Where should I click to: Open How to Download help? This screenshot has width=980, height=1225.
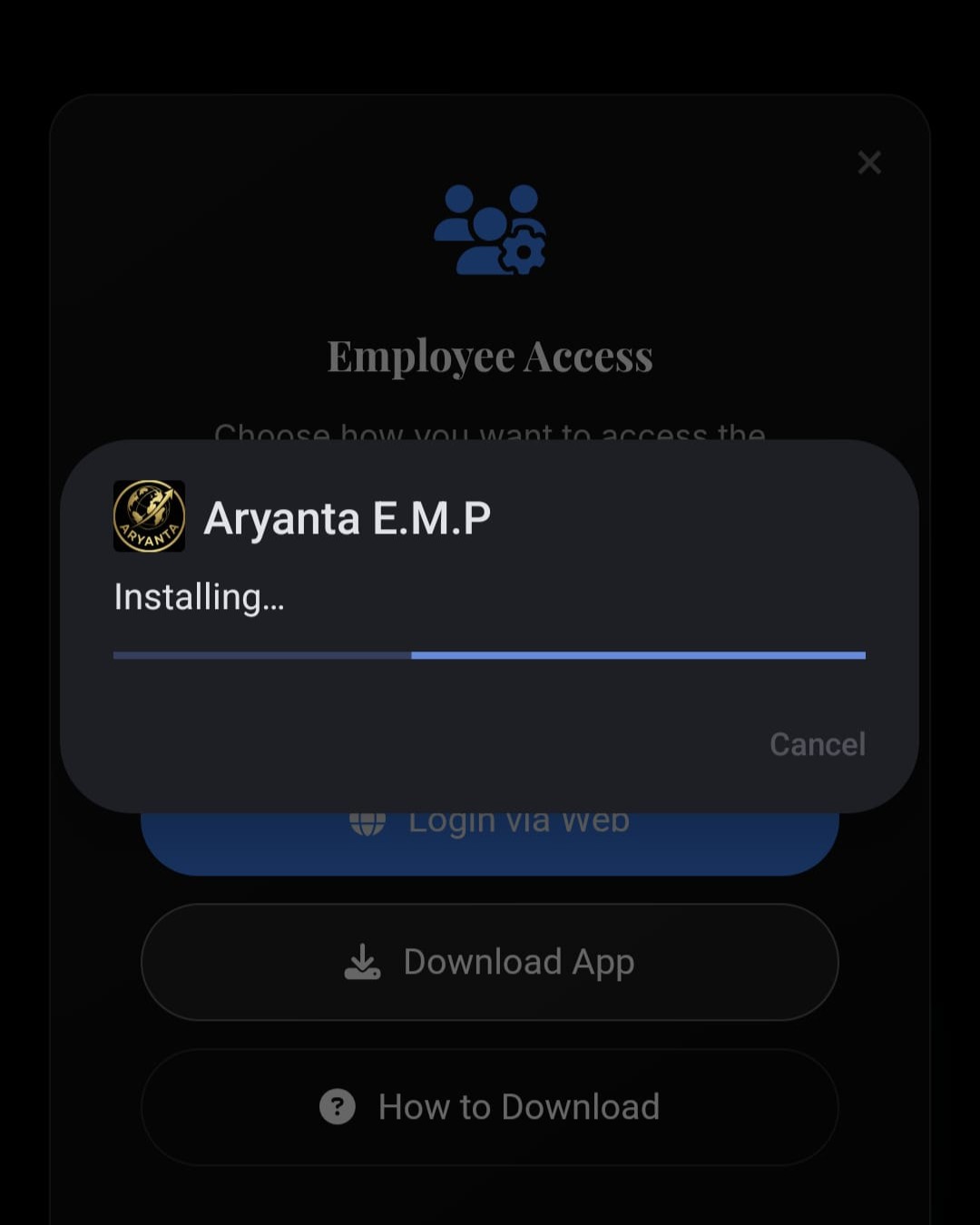[490, 1107]
